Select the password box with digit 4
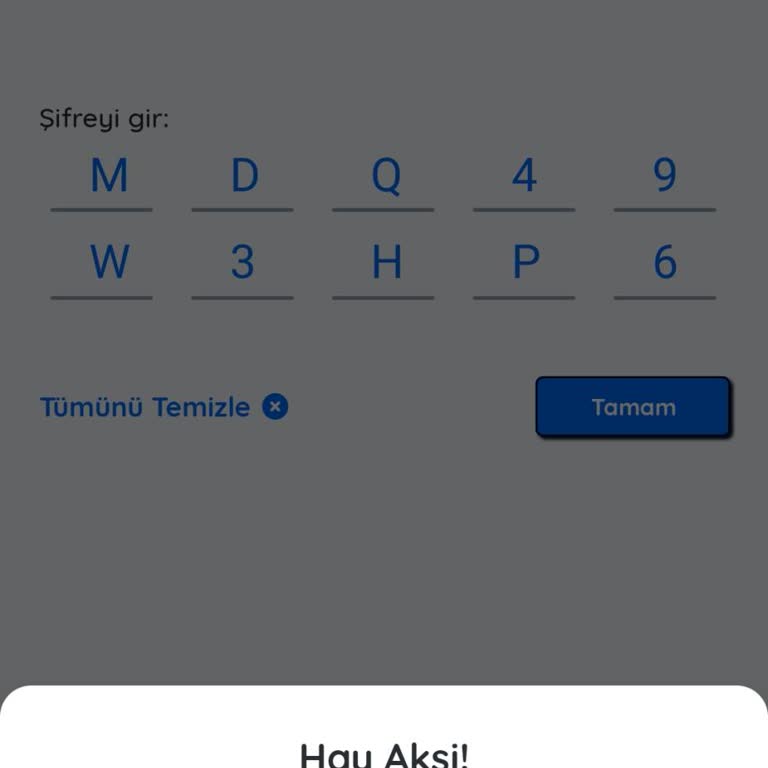768x768 pixels. point(524,178)
